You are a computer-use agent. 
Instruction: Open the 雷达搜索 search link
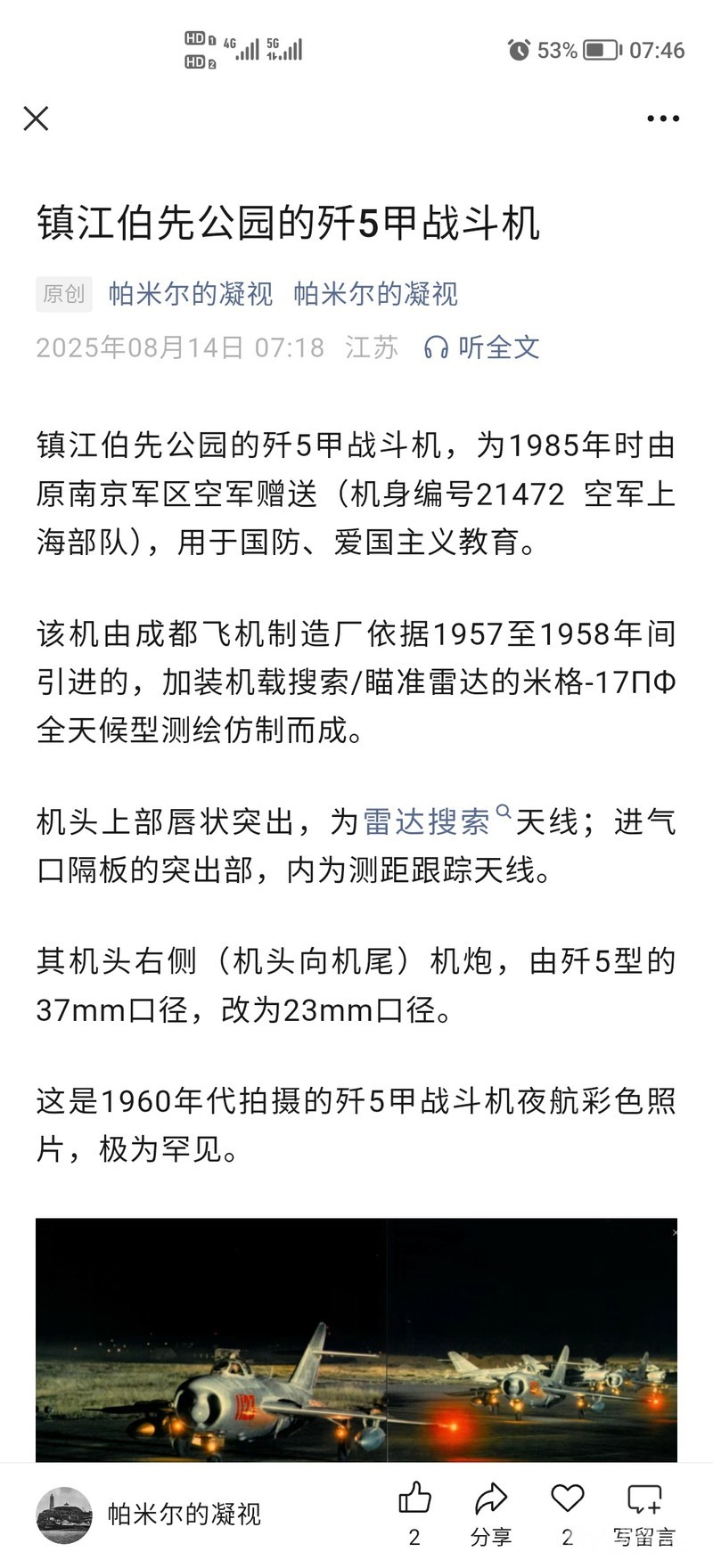[x=428, y=821]
